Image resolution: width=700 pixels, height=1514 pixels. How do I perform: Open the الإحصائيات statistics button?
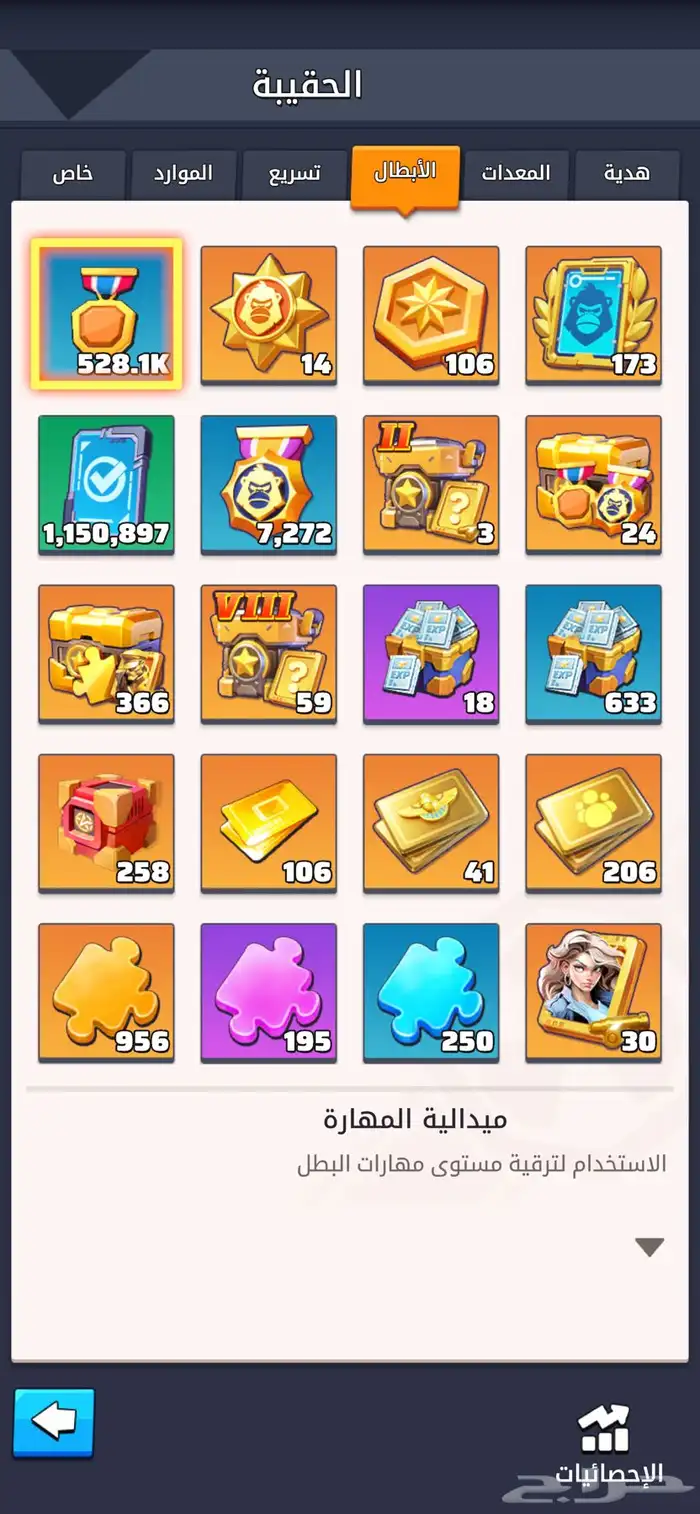click(x=608, y=1442)
